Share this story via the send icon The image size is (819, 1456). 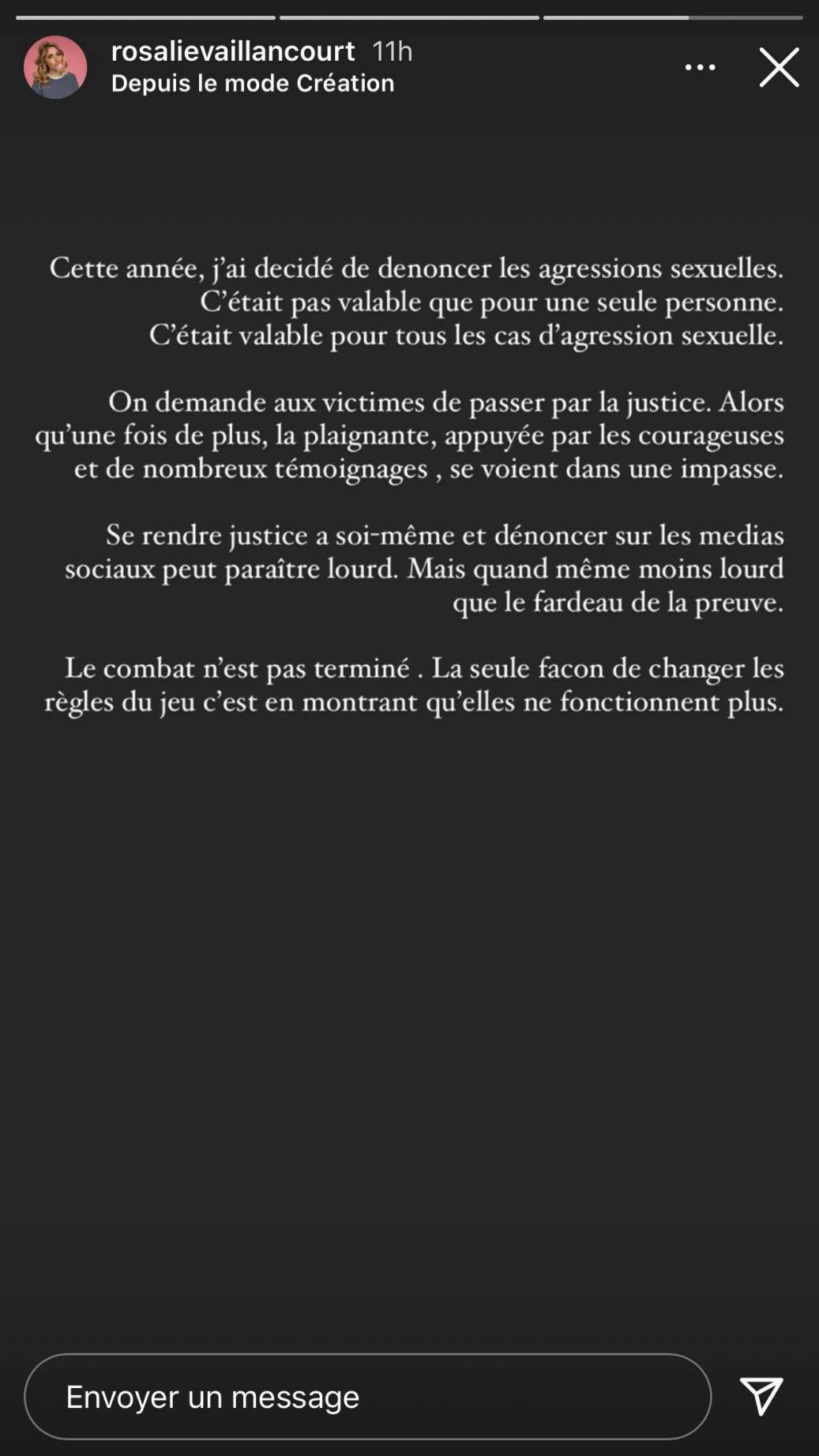click(x=761, y=1397)
